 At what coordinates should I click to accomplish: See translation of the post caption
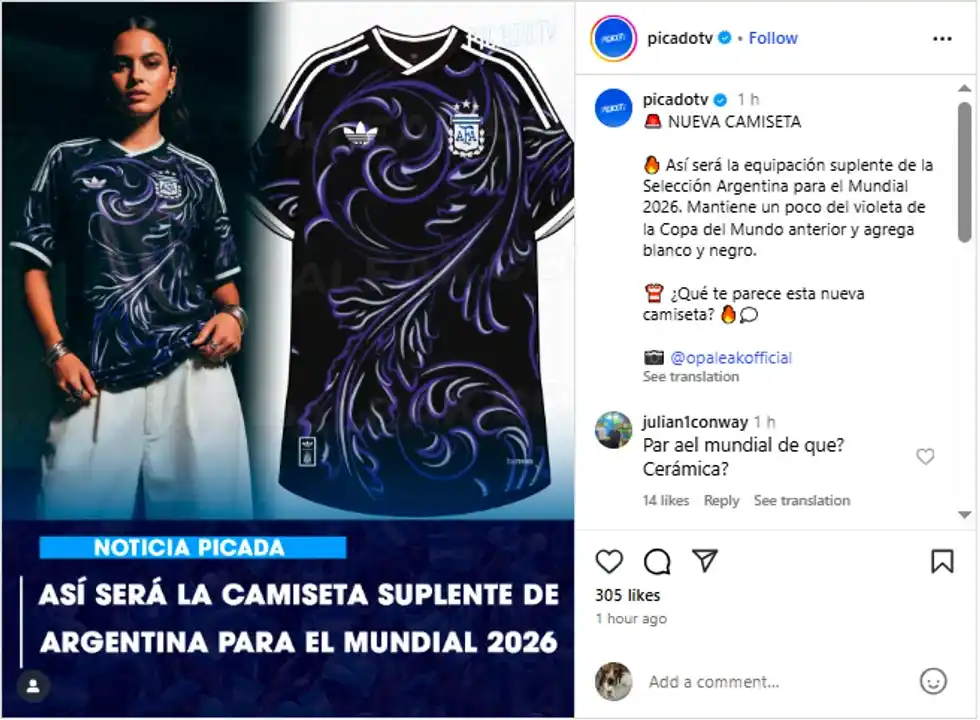690,377
